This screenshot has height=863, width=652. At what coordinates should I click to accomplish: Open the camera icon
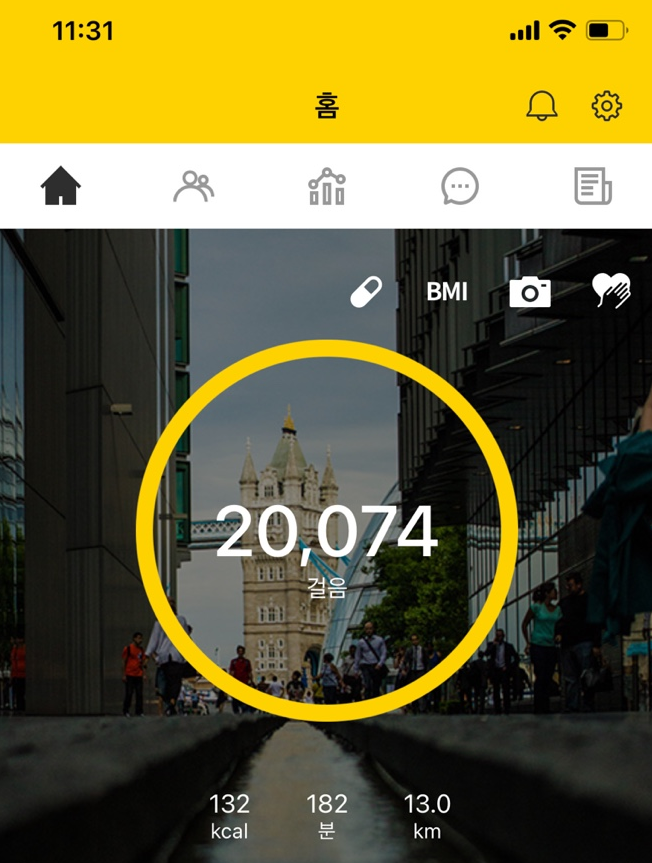click(530, 292)
